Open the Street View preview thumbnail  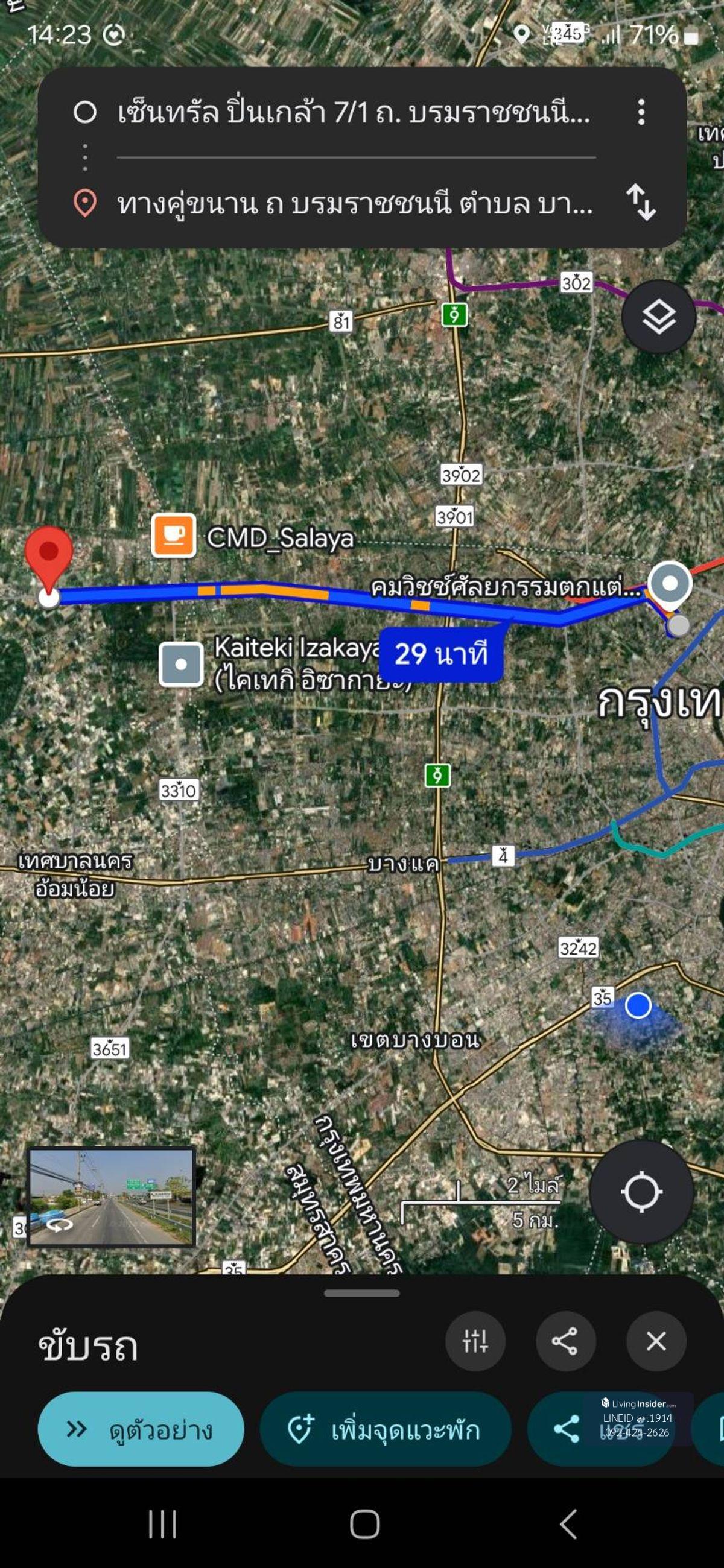pos(112,1197)
